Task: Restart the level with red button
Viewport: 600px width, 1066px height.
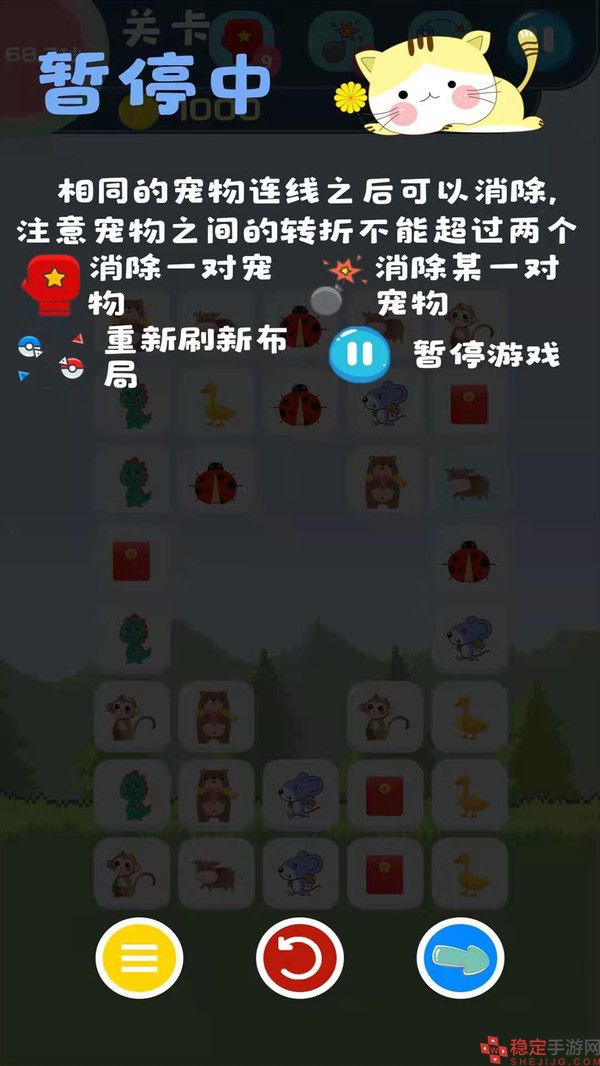Action: [x=300, y=958]
